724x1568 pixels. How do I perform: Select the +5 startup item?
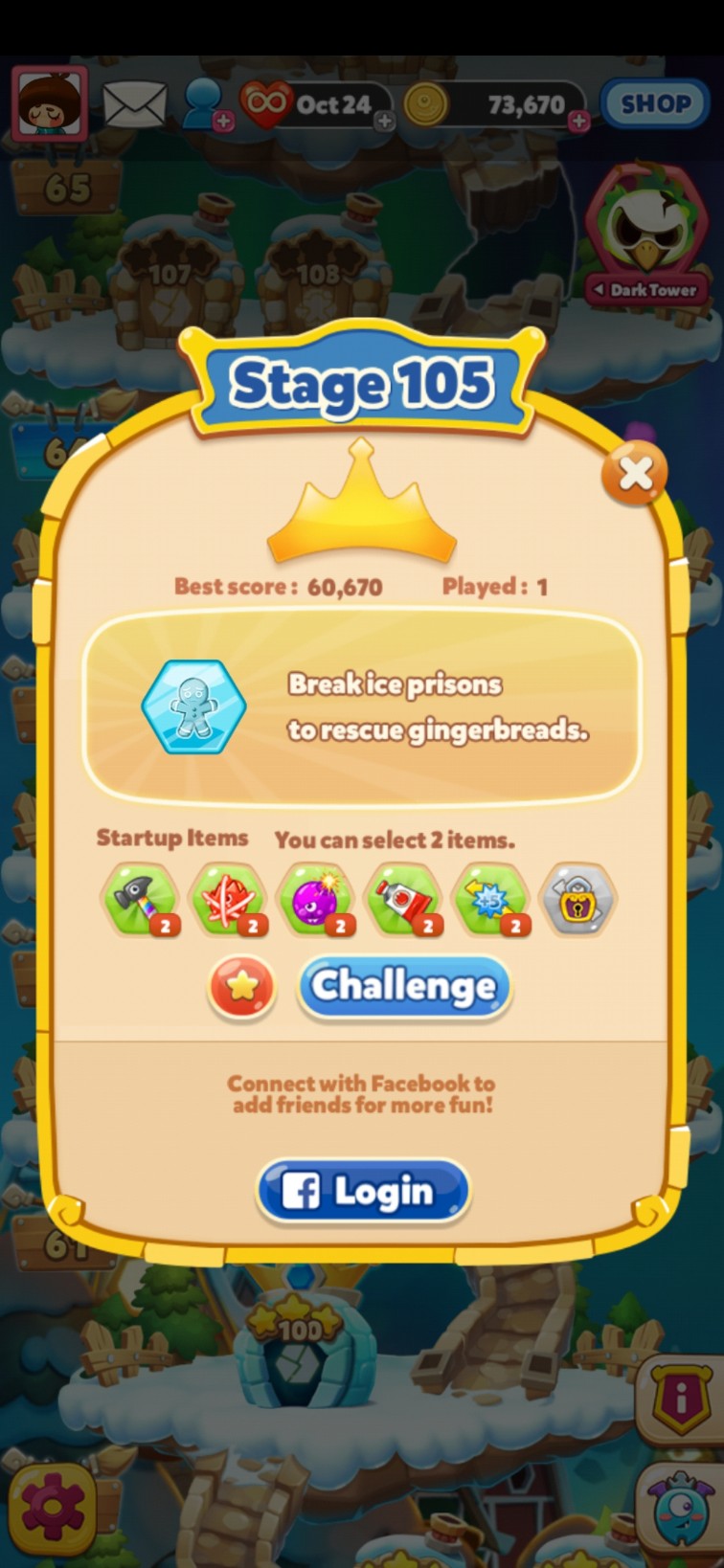click(491, 900)
